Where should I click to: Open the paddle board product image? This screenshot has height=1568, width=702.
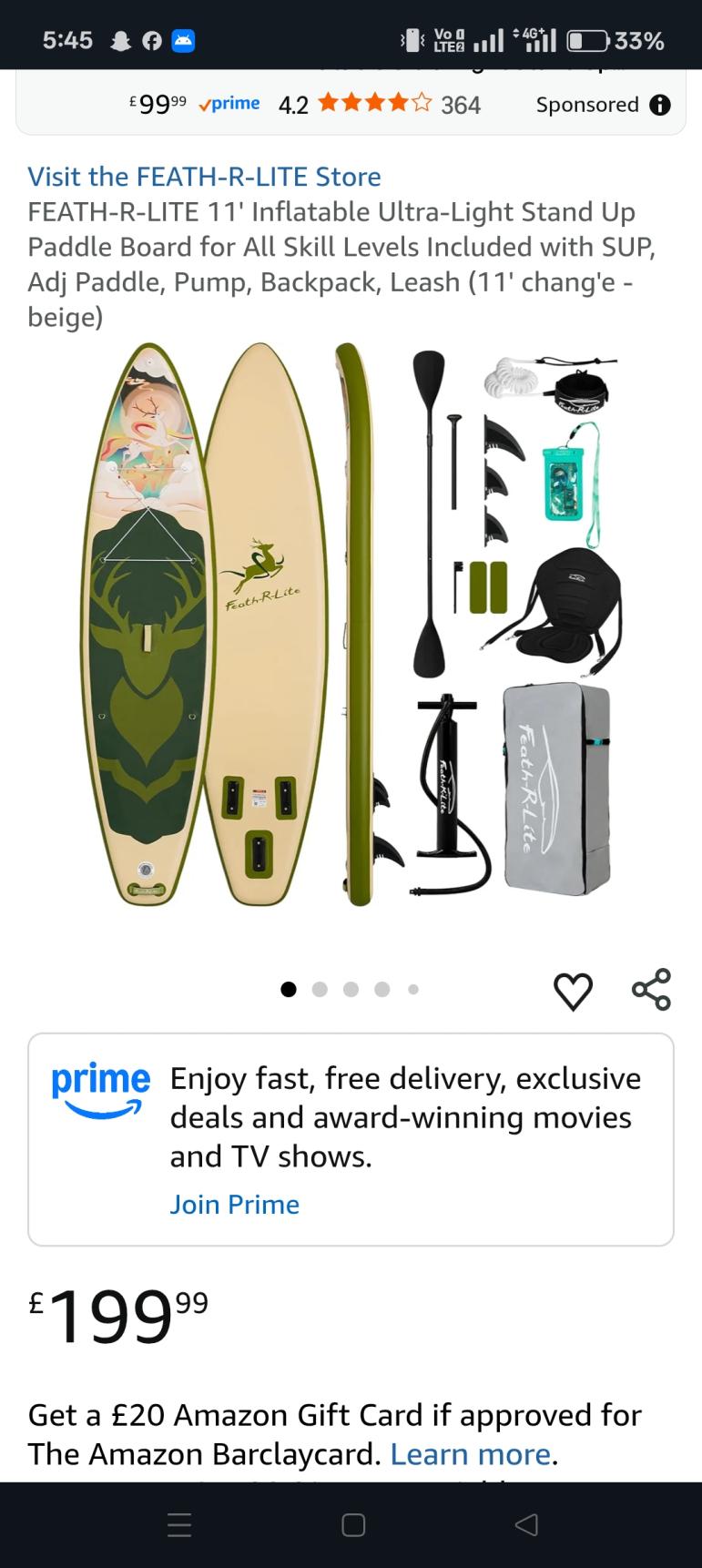(351, 625)
